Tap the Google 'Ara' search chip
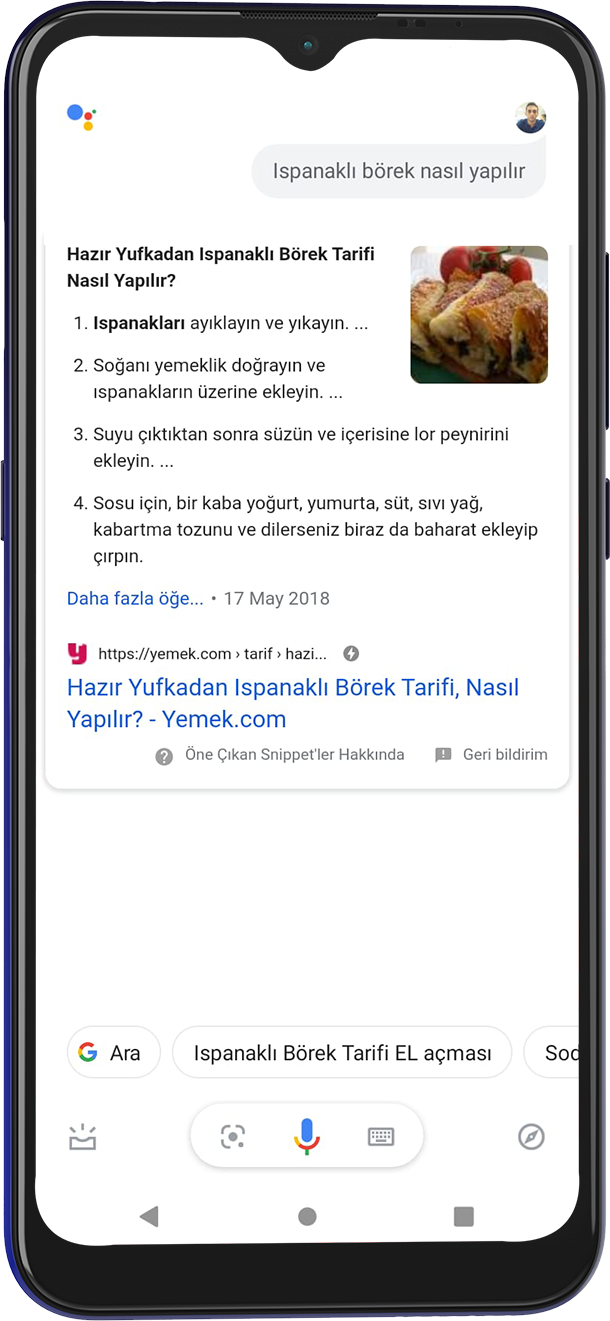Viewport: 610px width, 1321px height. coord(113,1052)
